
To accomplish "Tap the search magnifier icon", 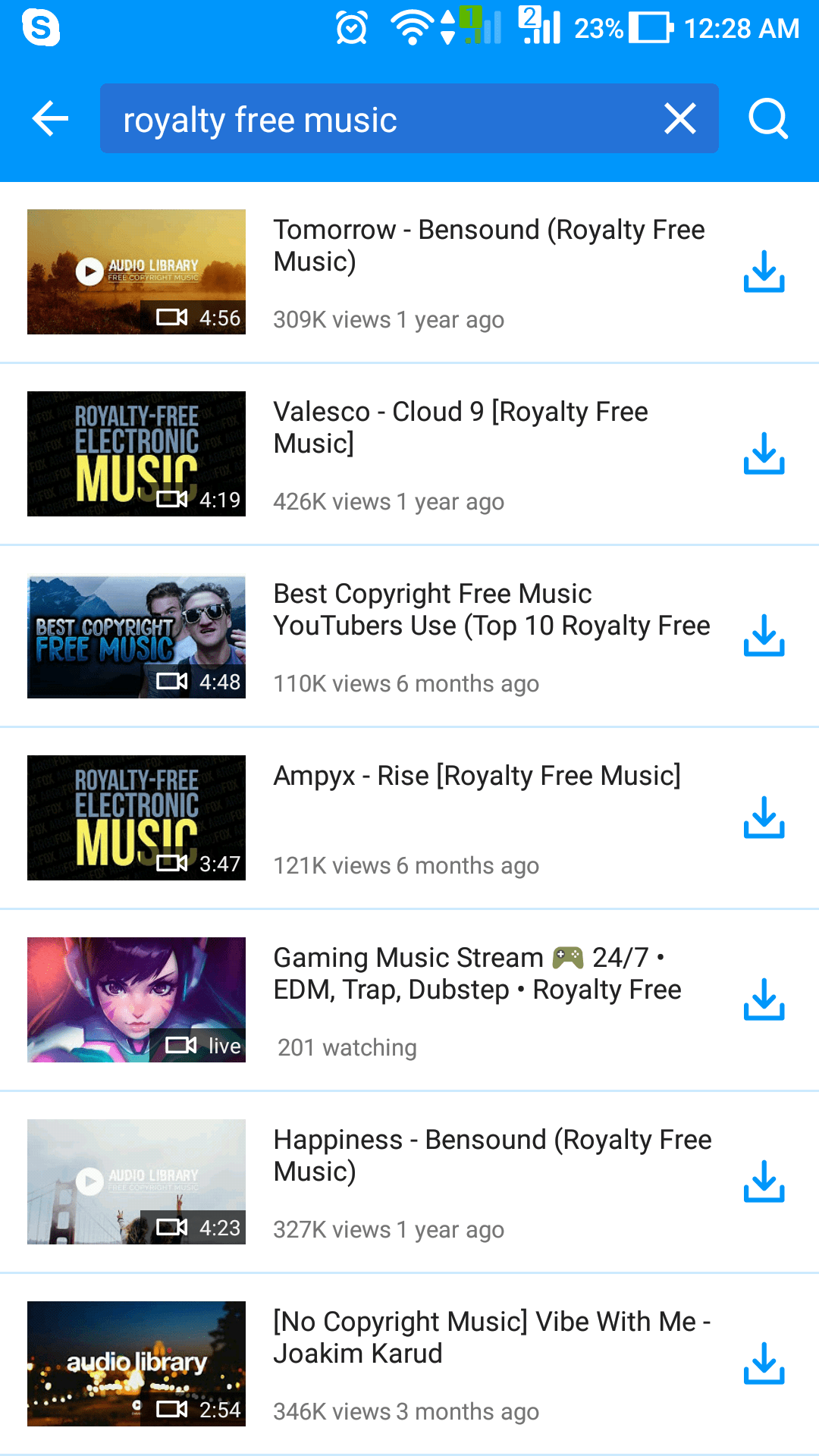I will (x=768, y=119).
